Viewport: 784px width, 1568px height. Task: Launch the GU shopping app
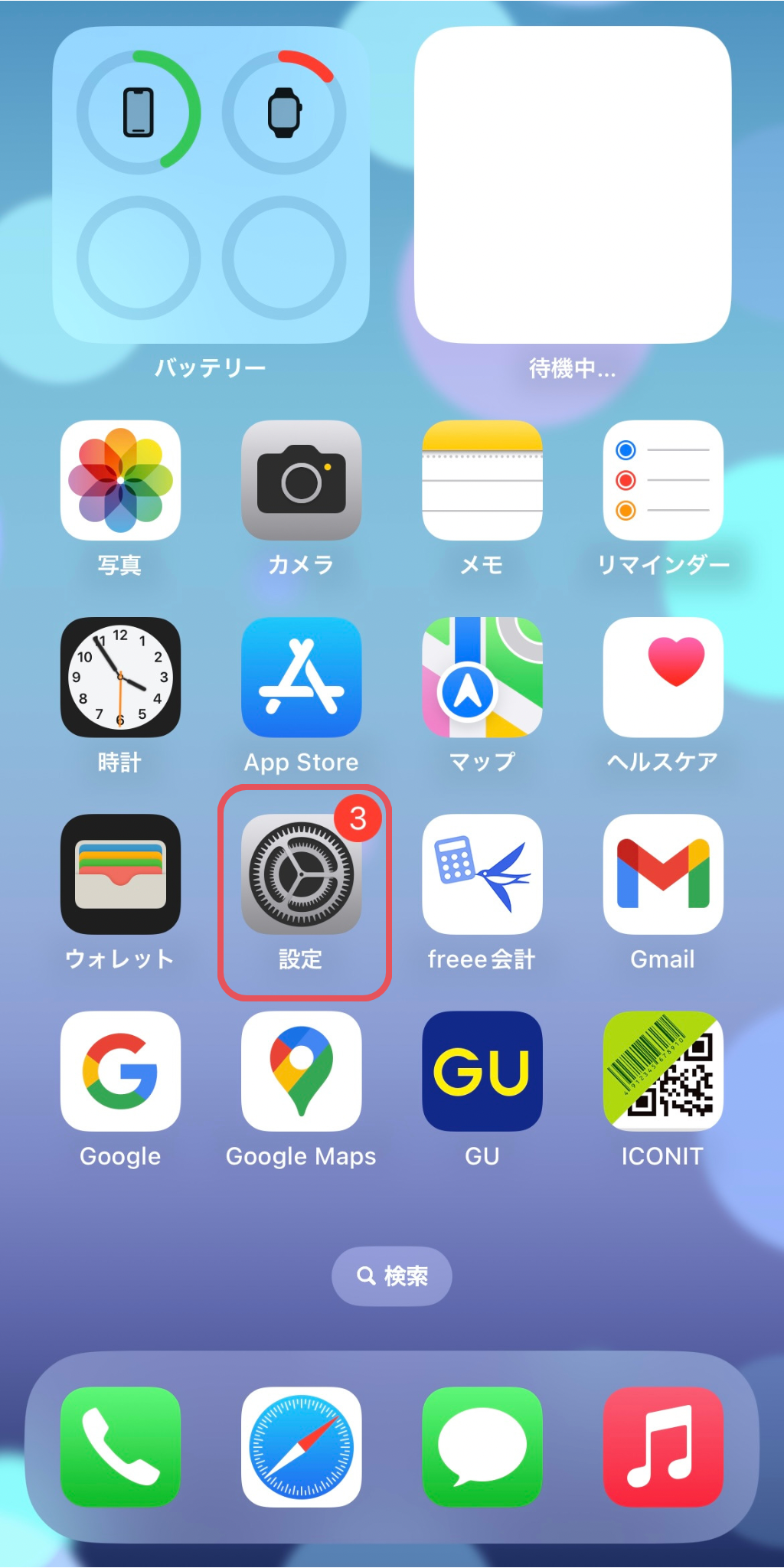tap(482, 1071)
